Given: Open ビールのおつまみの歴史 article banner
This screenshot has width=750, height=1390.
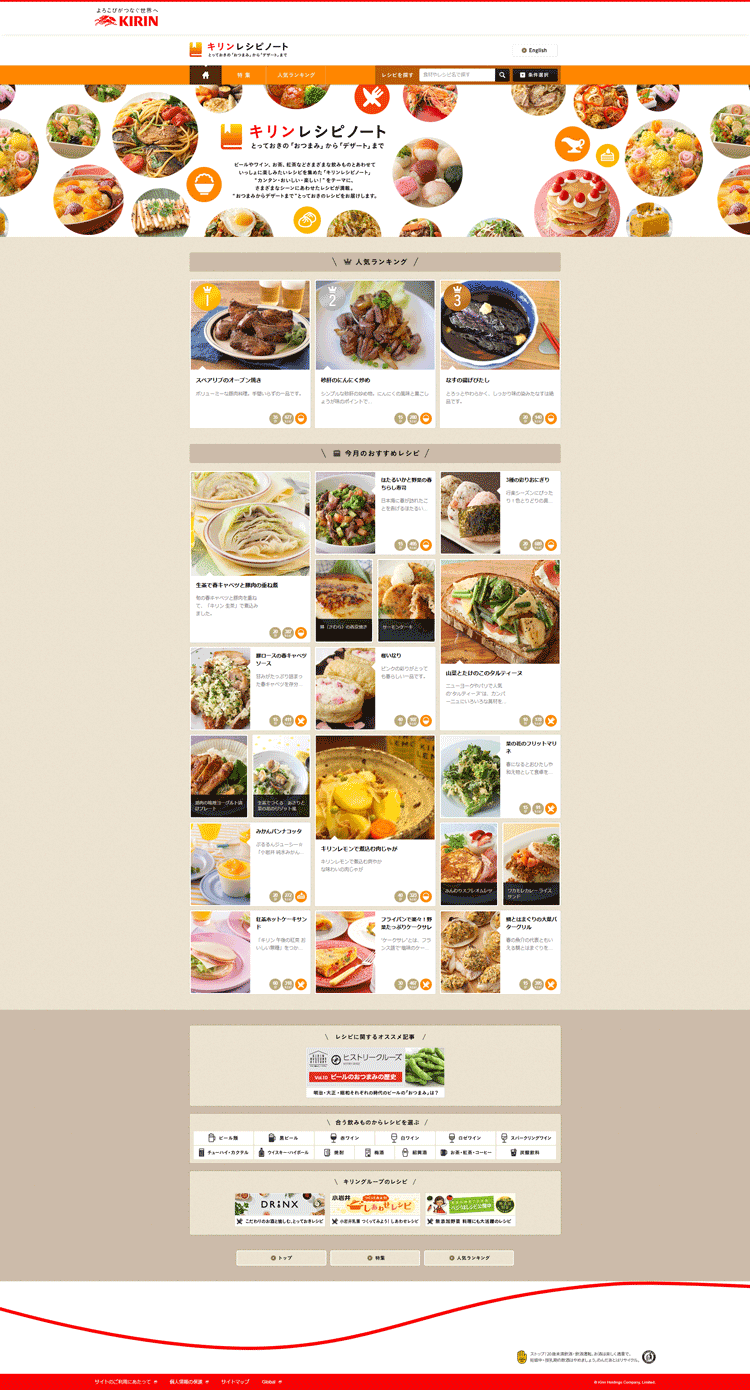Looking at the screenshot, I should pos(375,1072).
